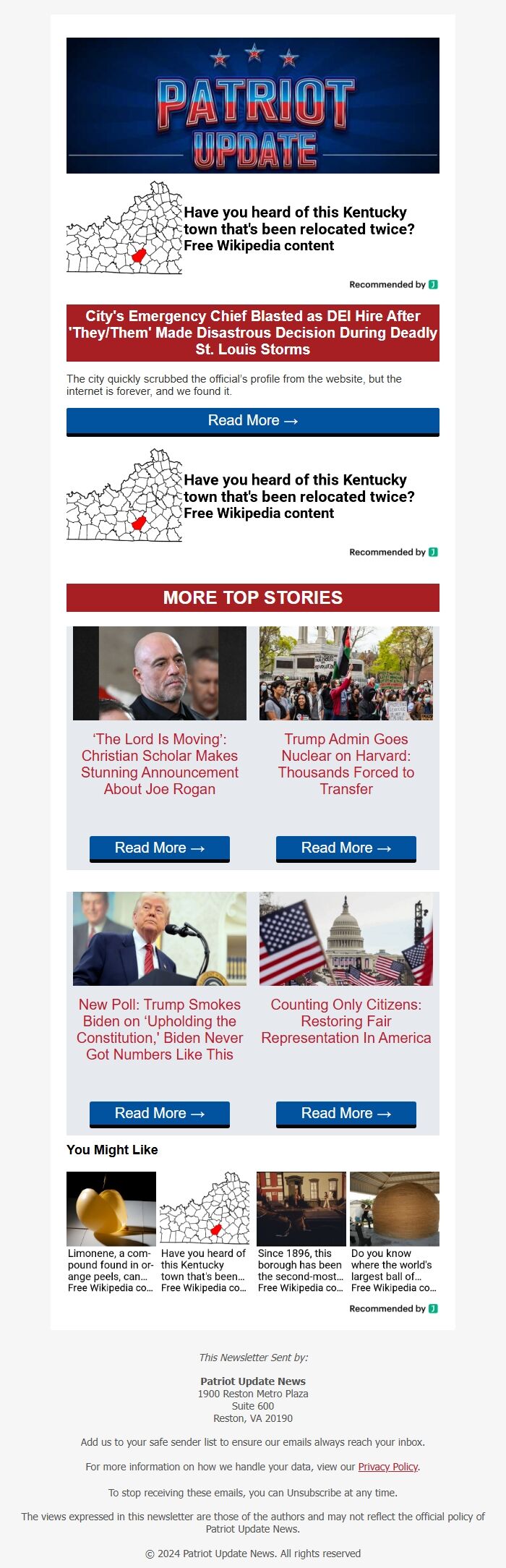506x1568 pixels.
Task: Tap Read More for the Joe Rogan story
Action: [x=159, y=848]
